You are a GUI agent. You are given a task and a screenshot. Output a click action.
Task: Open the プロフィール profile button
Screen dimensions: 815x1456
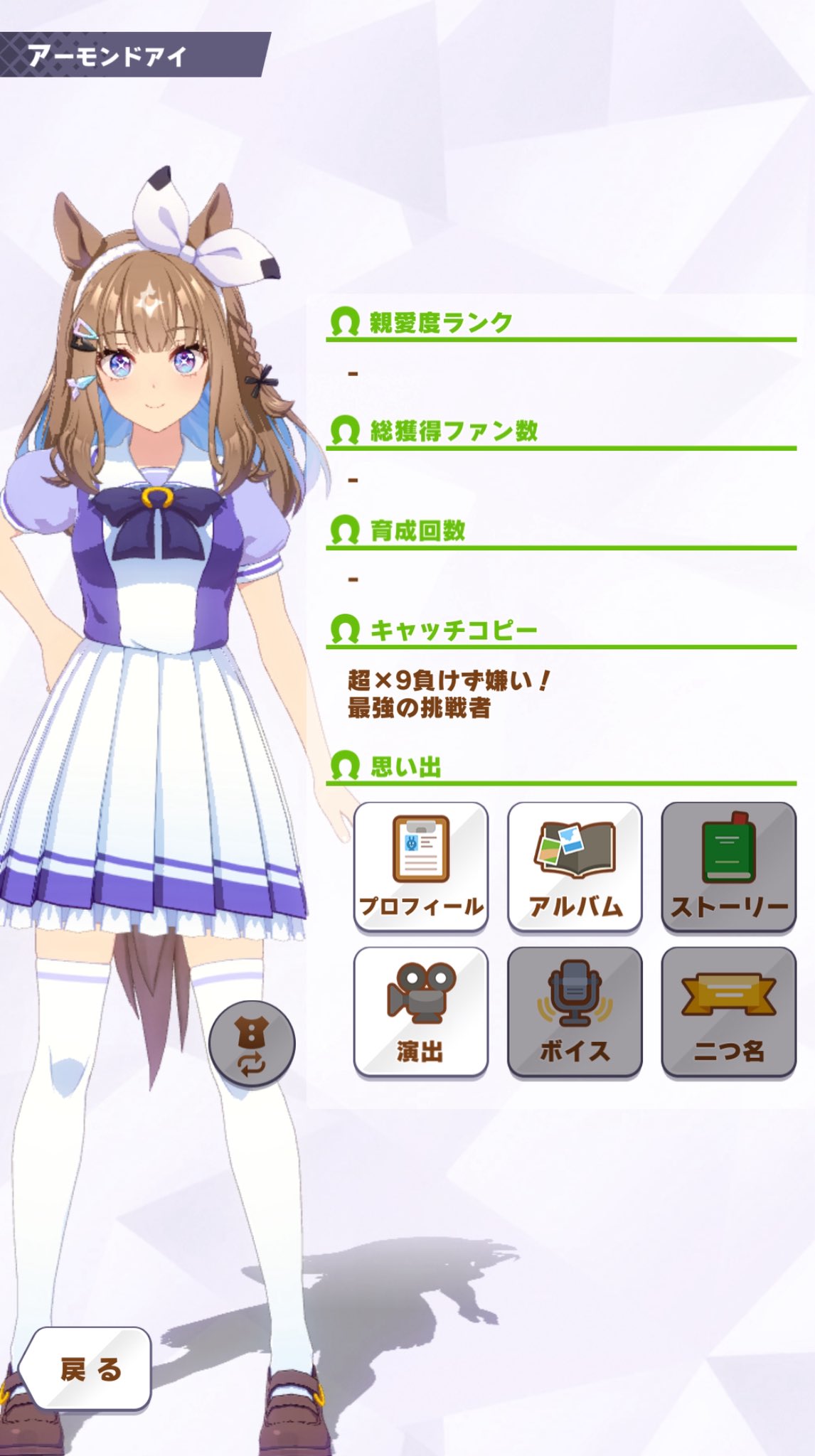(421, 867)
